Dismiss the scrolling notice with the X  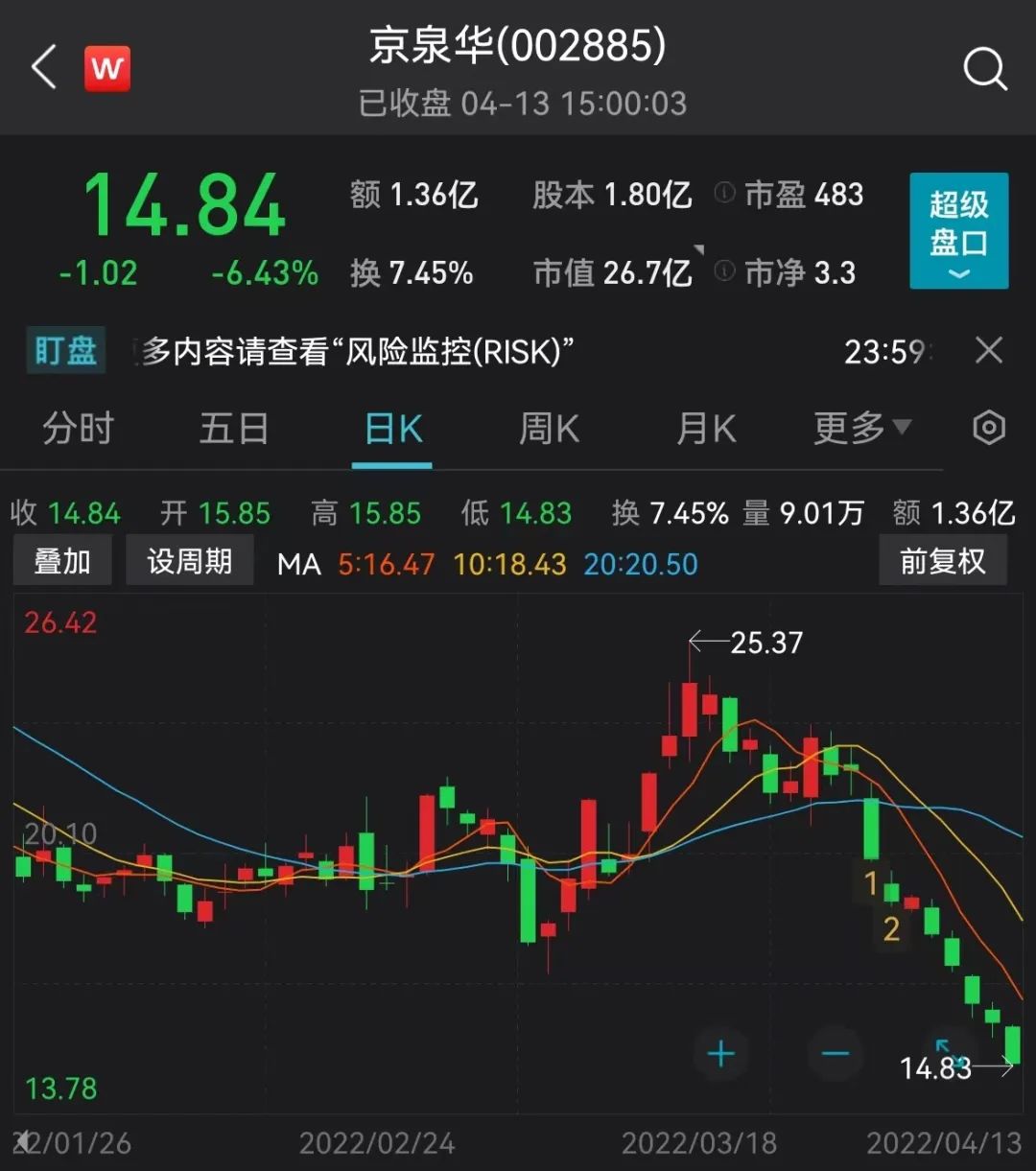[988, 352]
